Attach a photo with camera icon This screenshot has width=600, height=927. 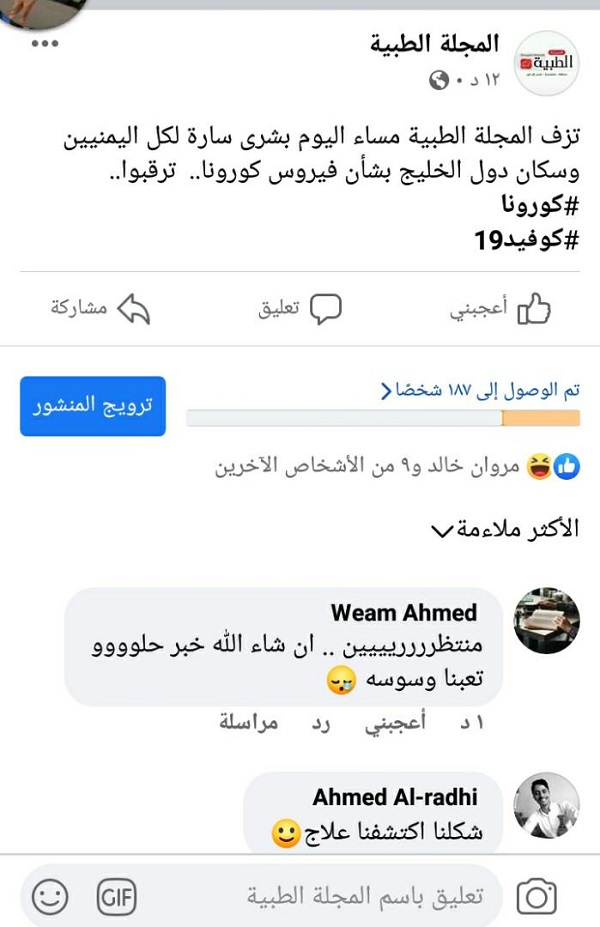(537, 896)
